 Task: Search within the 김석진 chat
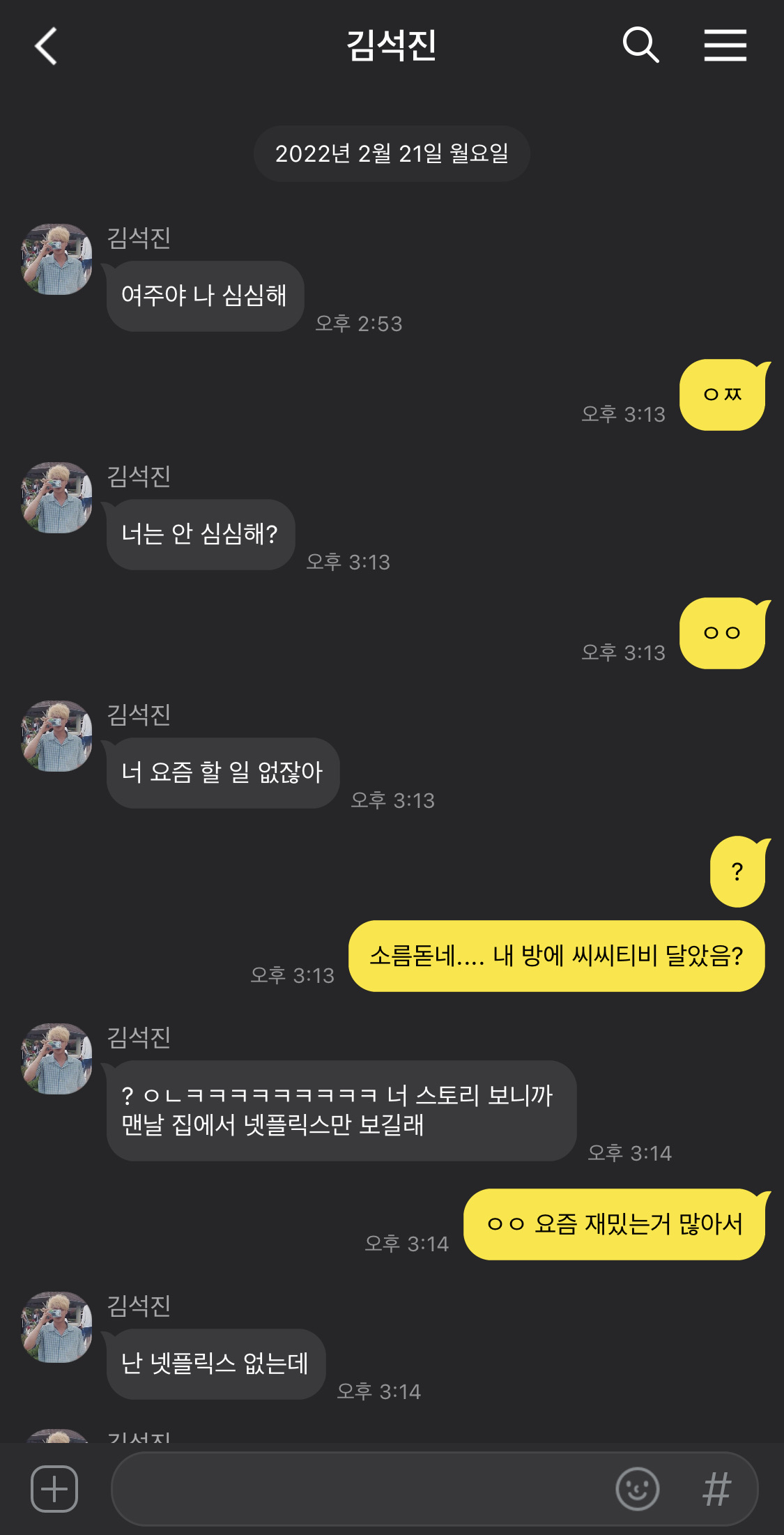[640, 46]
